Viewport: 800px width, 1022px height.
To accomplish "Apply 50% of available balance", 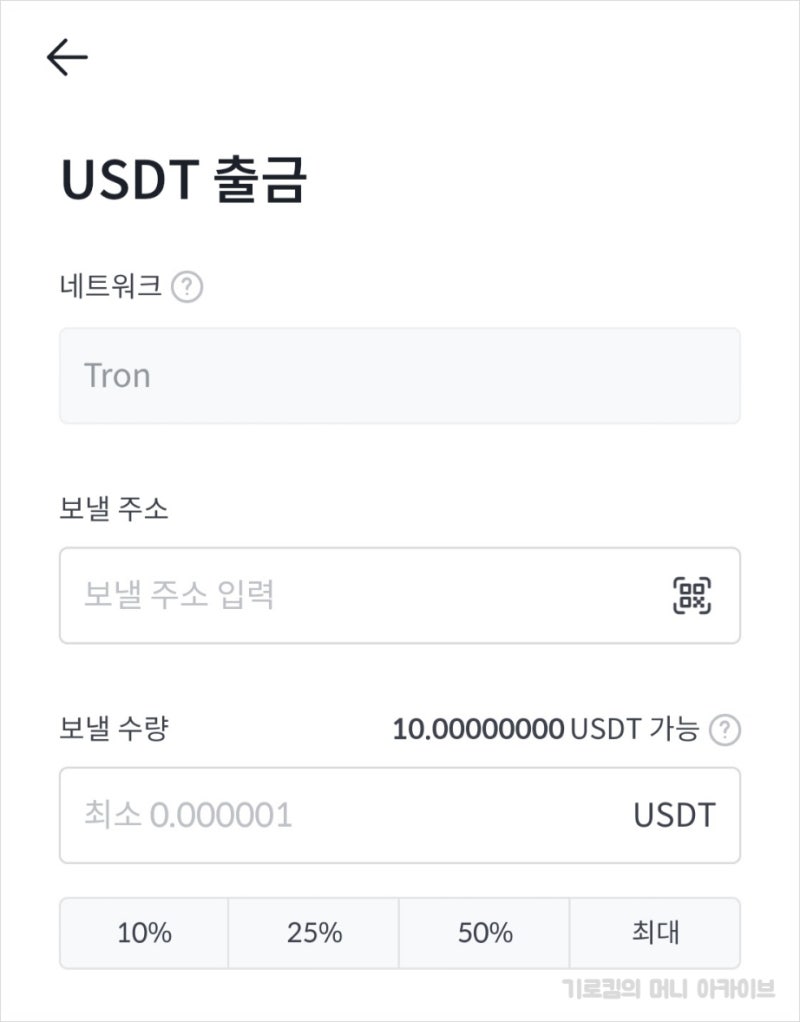I will [x=484, y=933].
